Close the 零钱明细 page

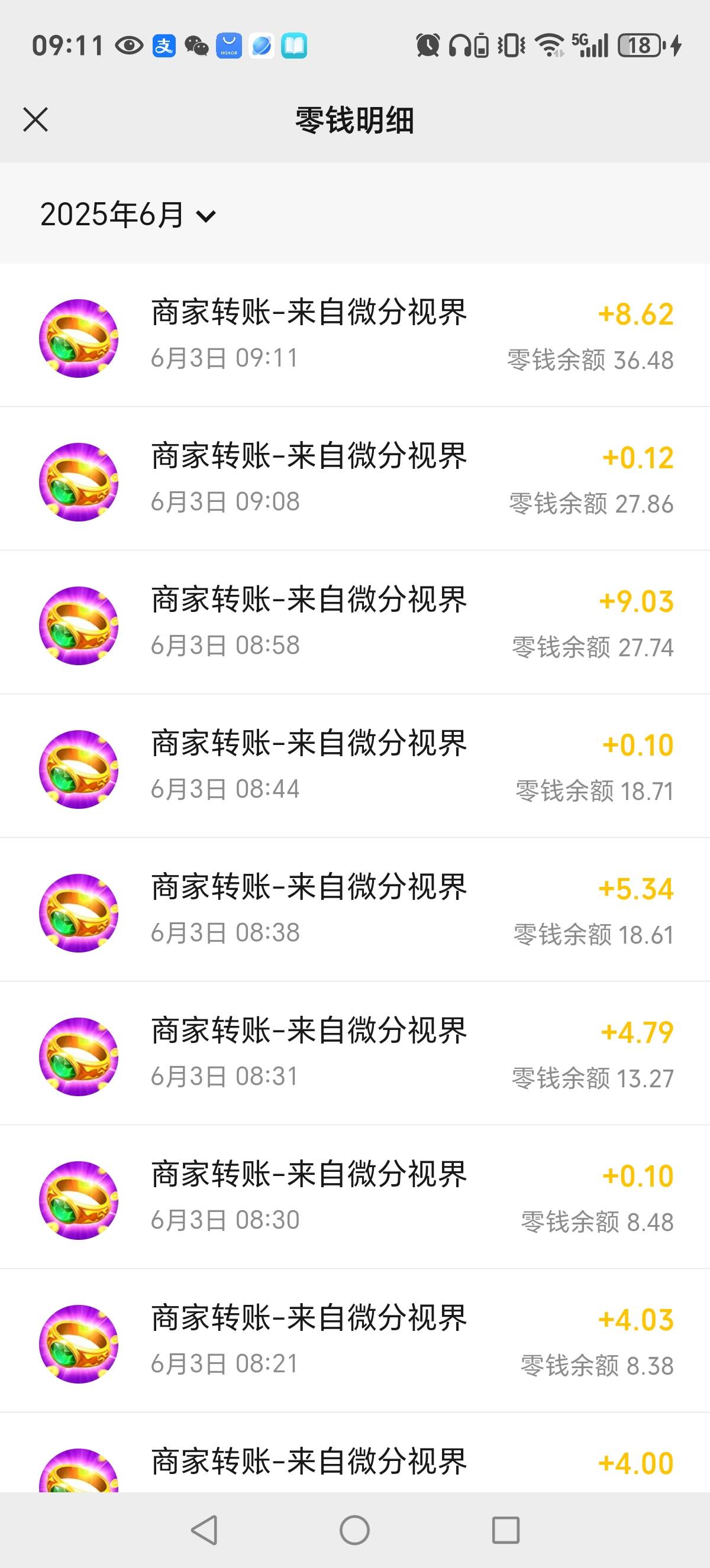pos(35,119)
